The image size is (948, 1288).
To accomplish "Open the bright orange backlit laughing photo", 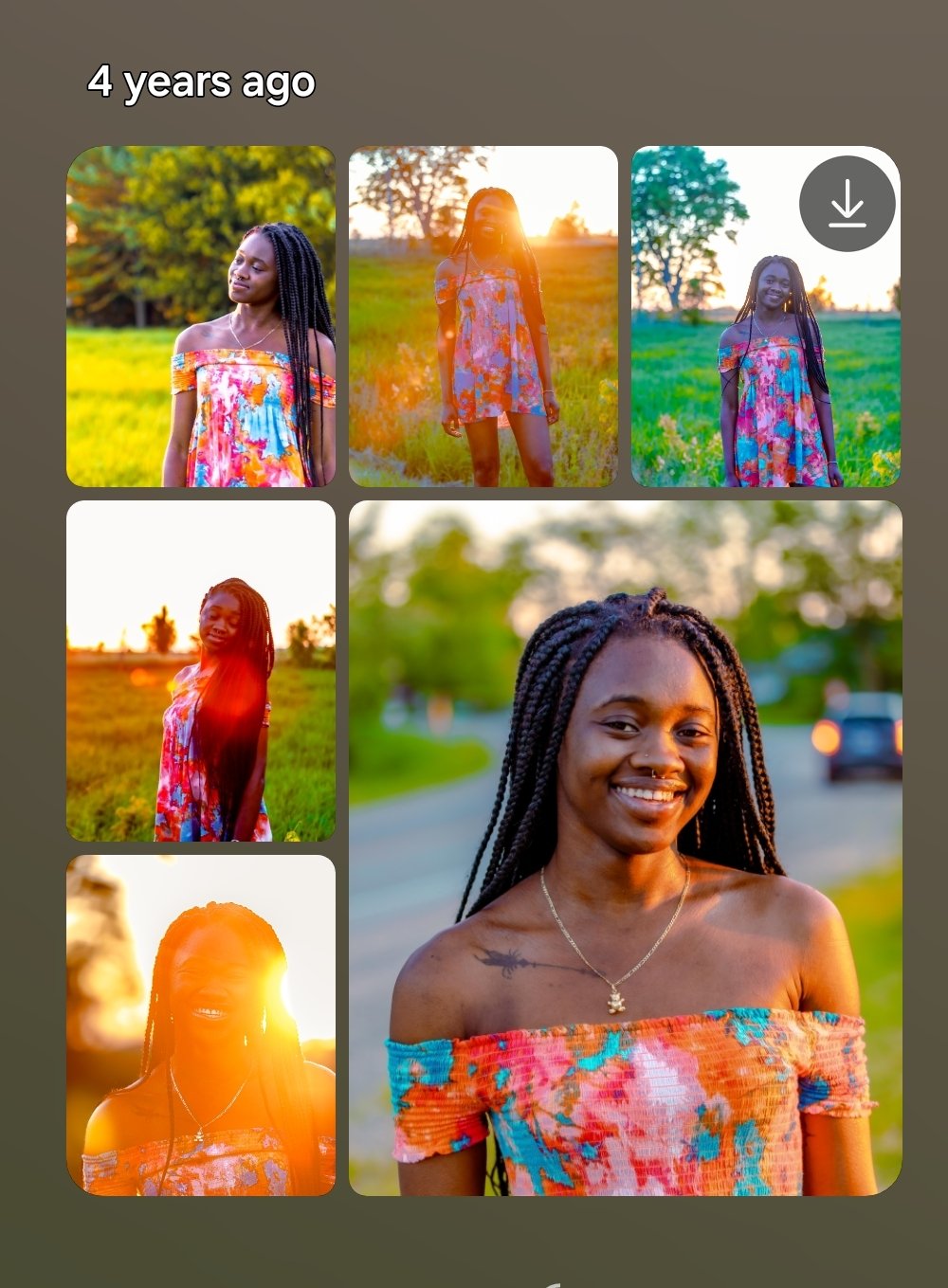I will (x=200, y=1025).
